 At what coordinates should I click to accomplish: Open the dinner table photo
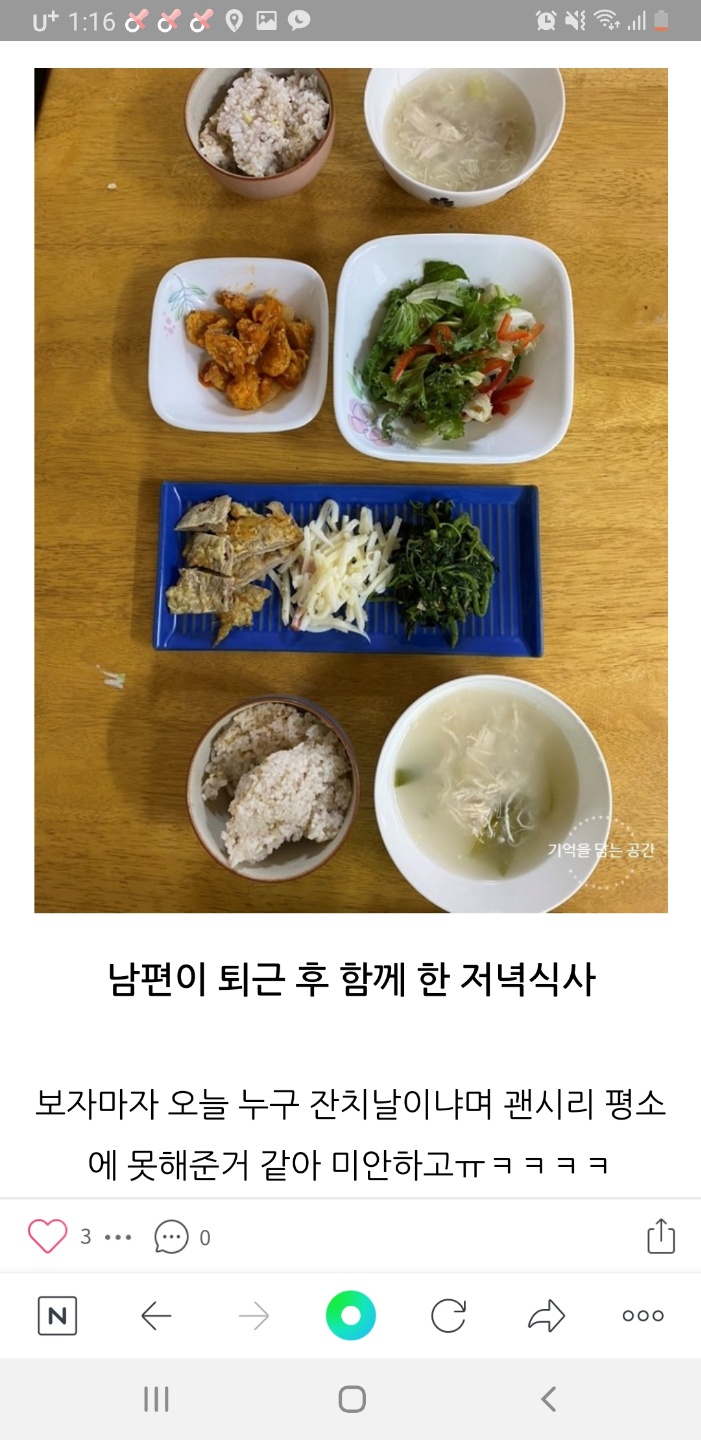point(351,490)
